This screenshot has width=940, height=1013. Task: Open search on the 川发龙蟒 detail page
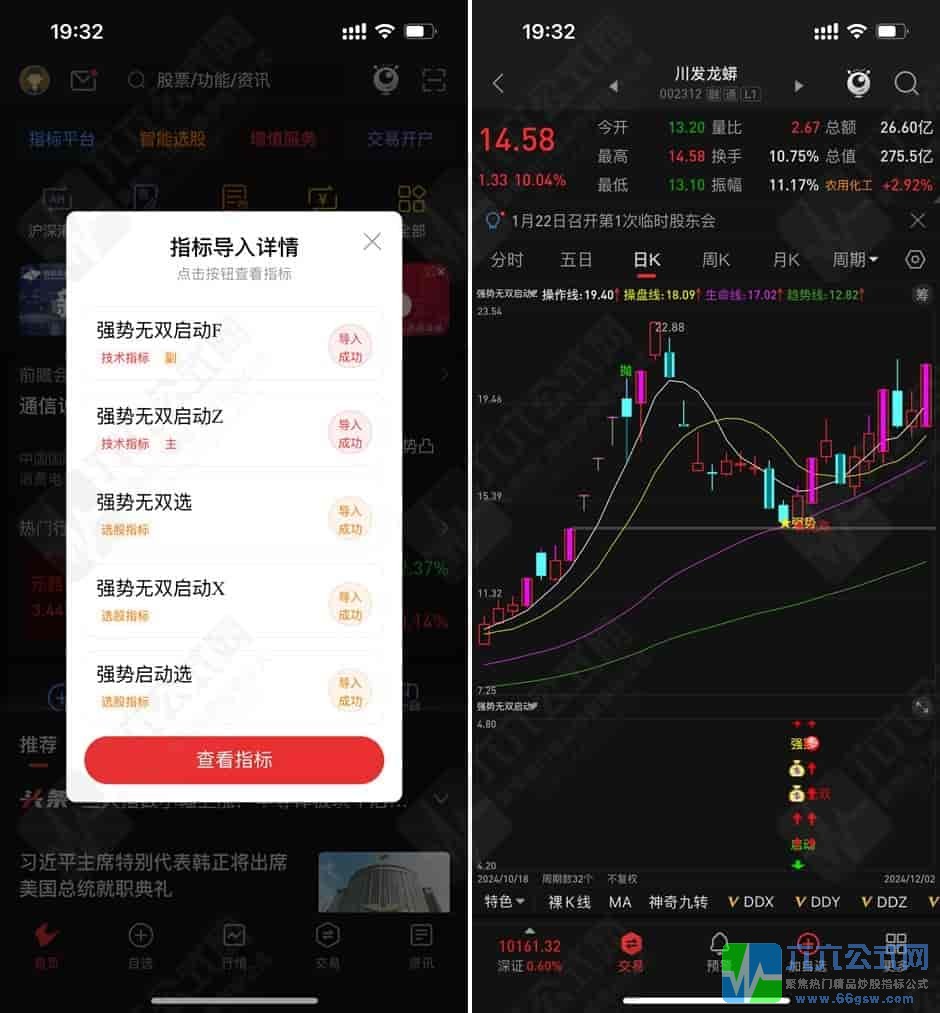tap(907, 84)
